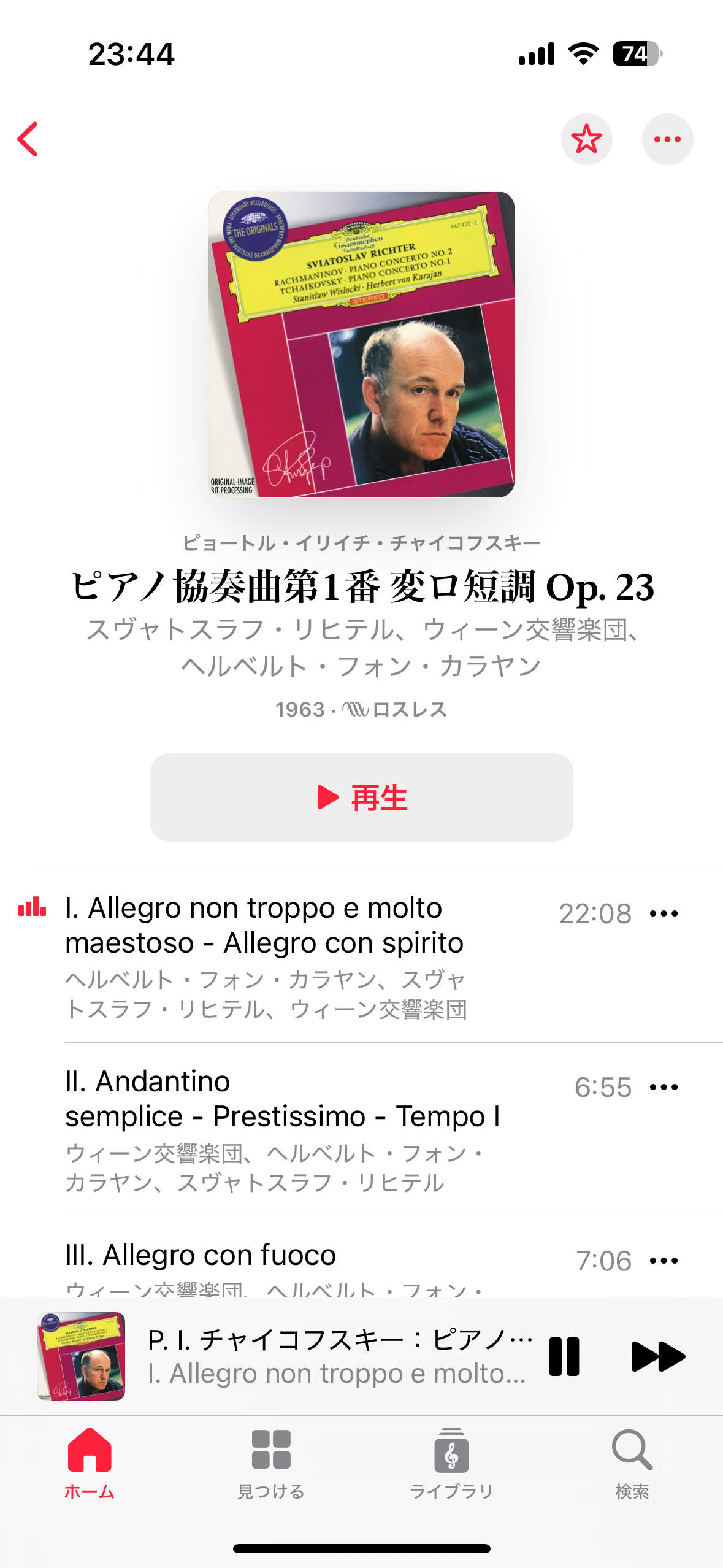Favorite this album with the star icon
The height and width of the screenshot is (1568, 723).
tap(586, 139)
